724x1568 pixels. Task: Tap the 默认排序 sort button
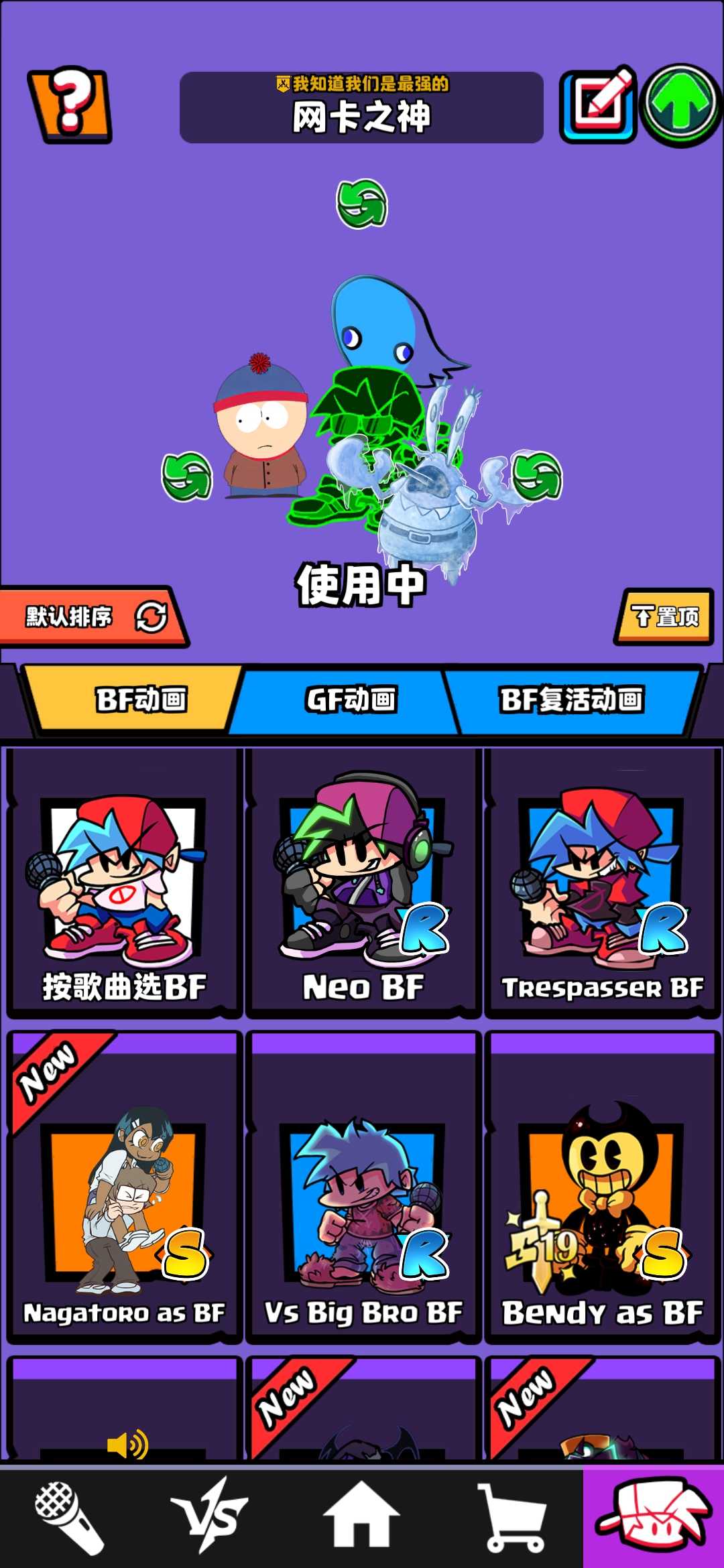point(94,617)
